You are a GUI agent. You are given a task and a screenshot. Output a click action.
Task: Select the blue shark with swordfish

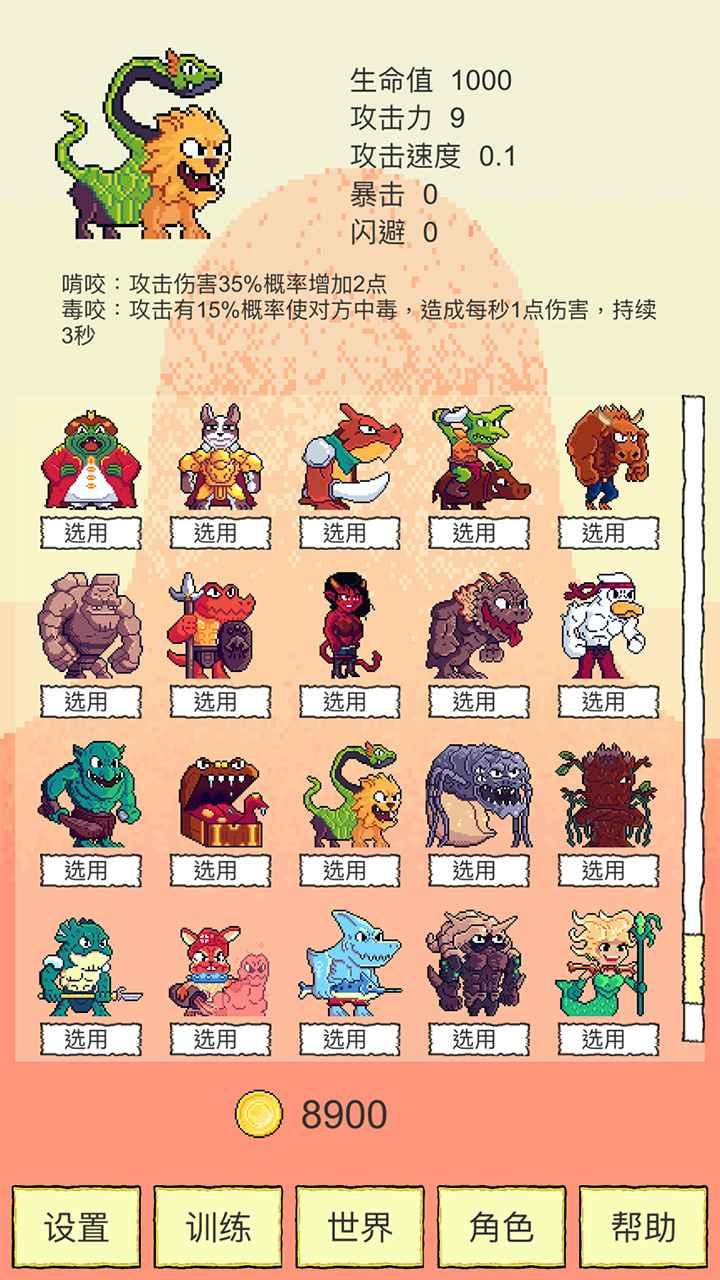pyautogui.click(x=345, y=1040)
